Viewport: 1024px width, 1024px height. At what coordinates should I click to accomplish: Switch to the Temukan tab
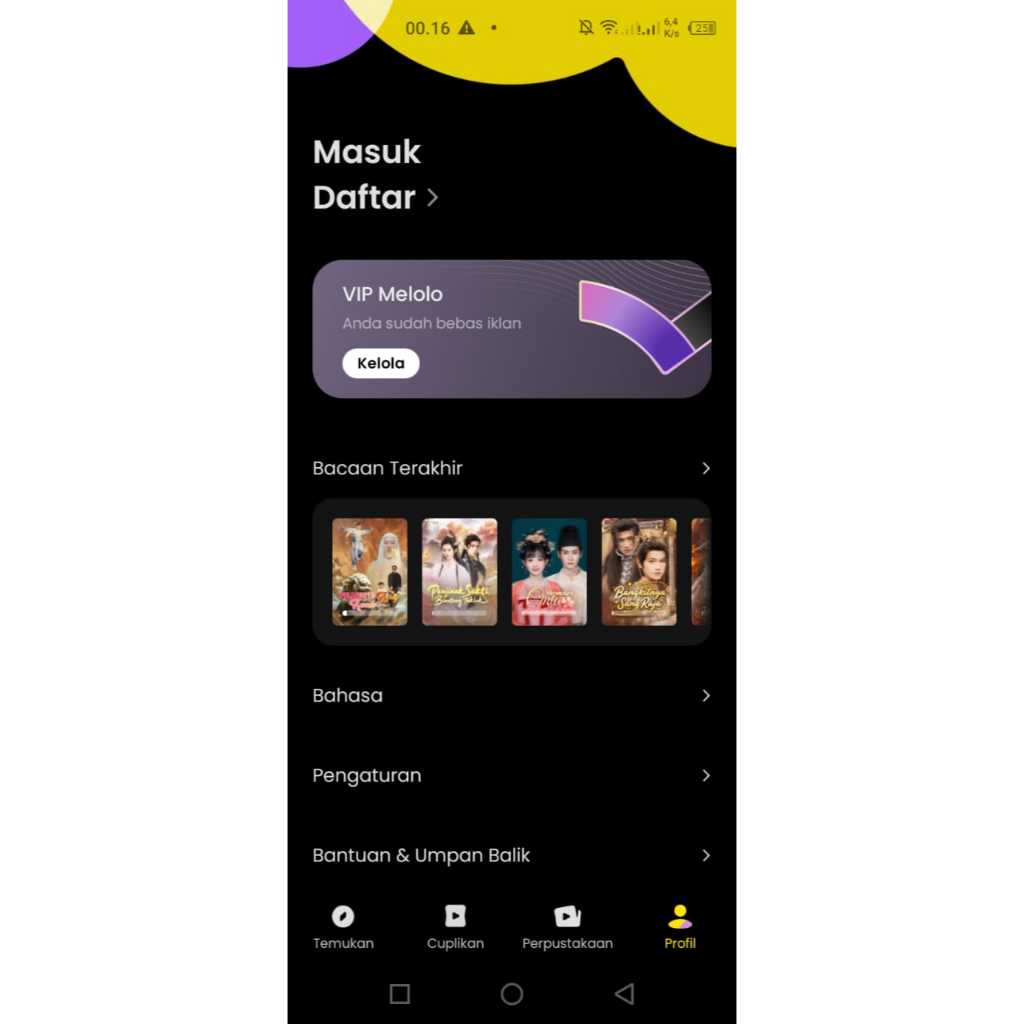click(x=343, y=926)
